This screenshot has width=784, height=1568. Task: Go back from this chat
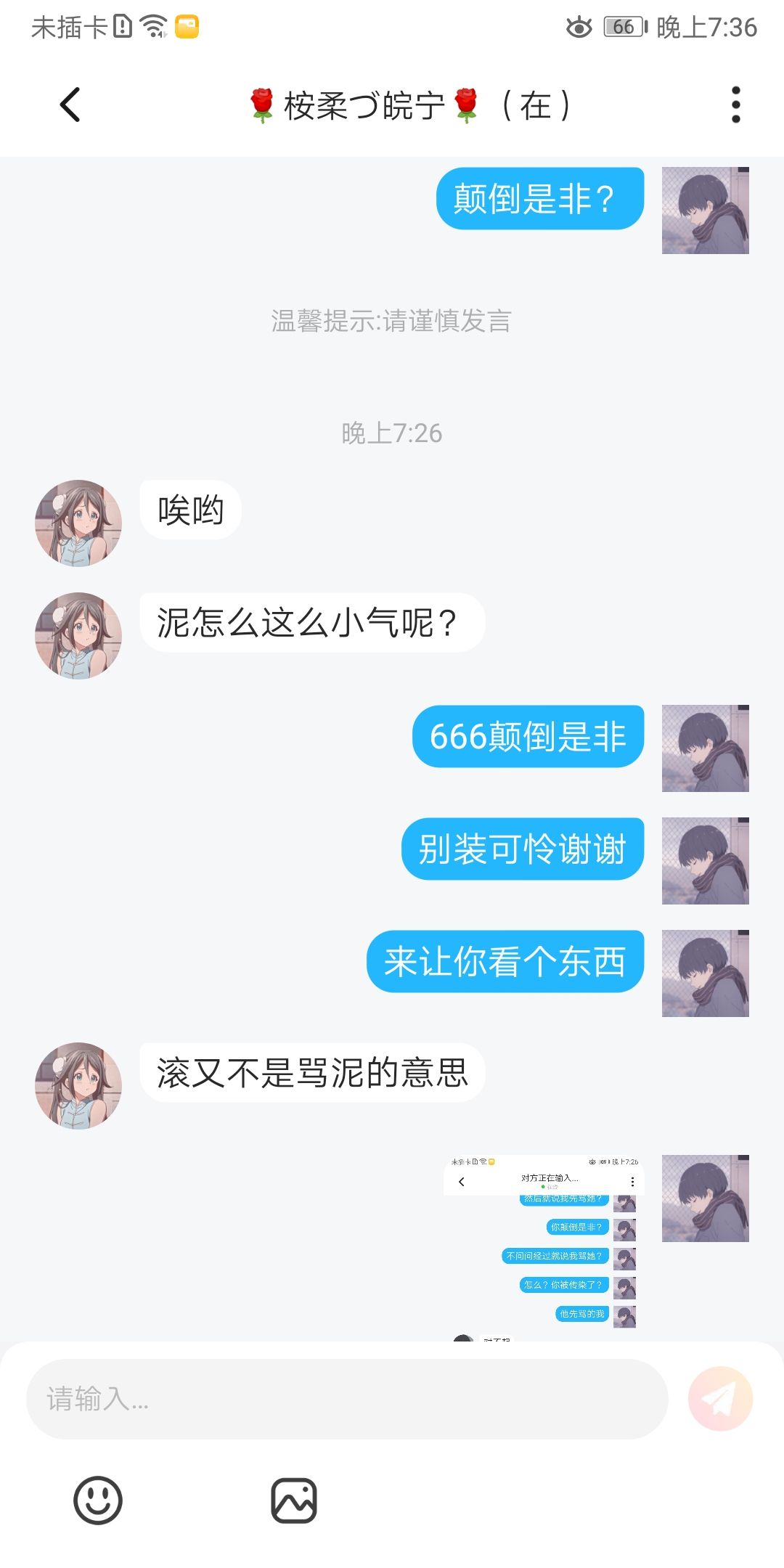[x=70, y=105]
